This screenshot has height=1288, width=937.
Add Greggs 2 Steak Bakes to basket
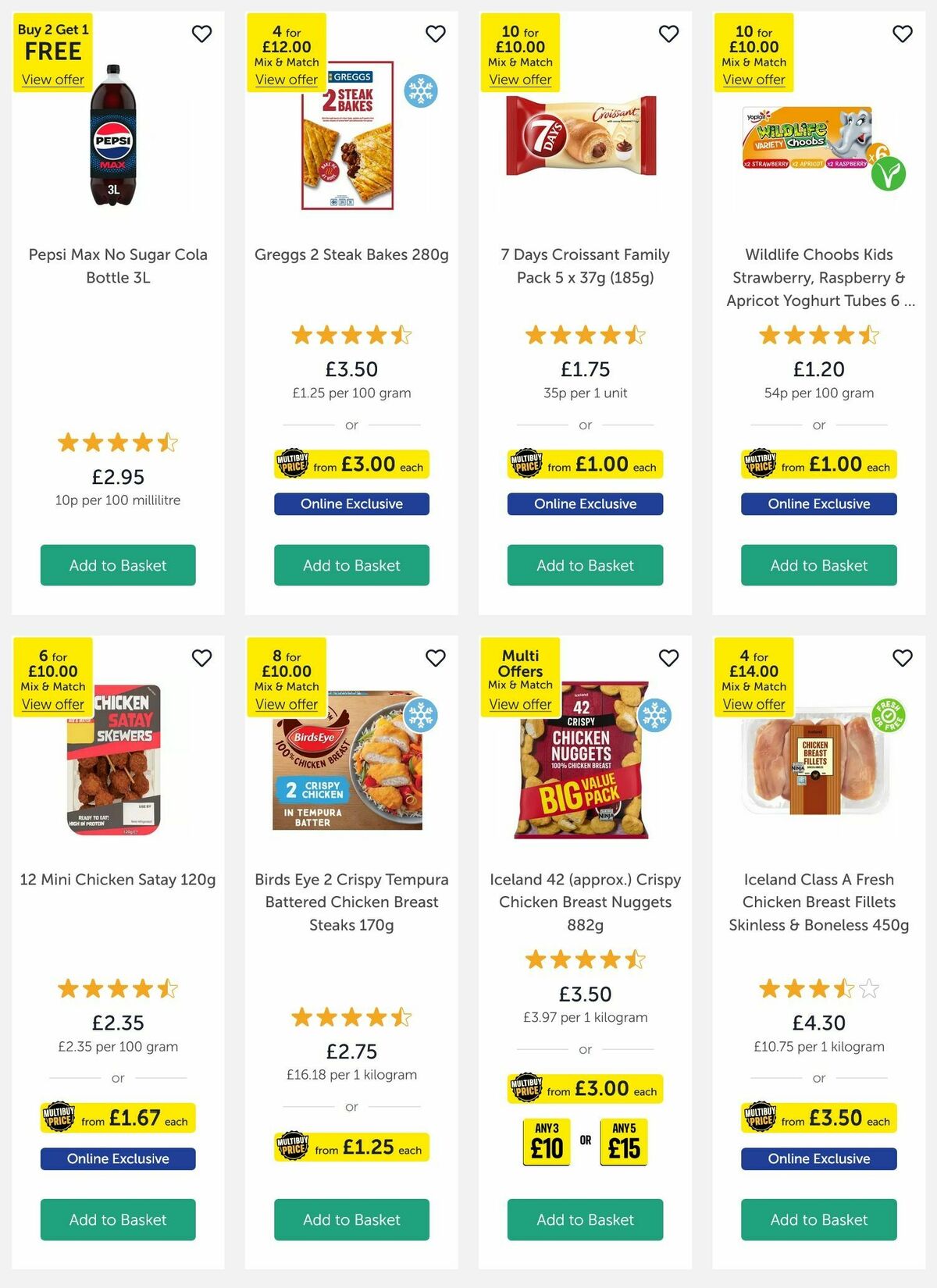click(x=351, y=565)
